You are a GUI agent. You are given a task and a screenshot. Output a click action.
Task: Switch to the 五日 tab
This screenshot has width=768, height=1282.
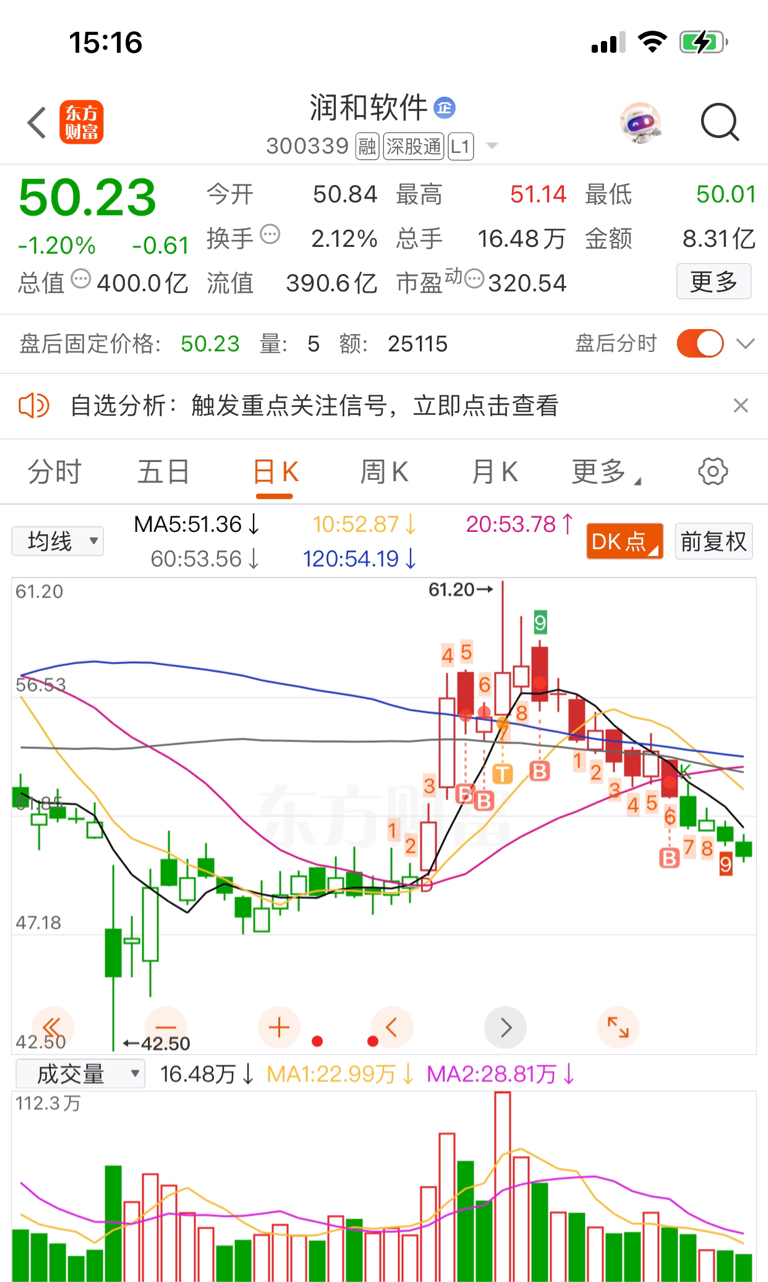(163, 471)
